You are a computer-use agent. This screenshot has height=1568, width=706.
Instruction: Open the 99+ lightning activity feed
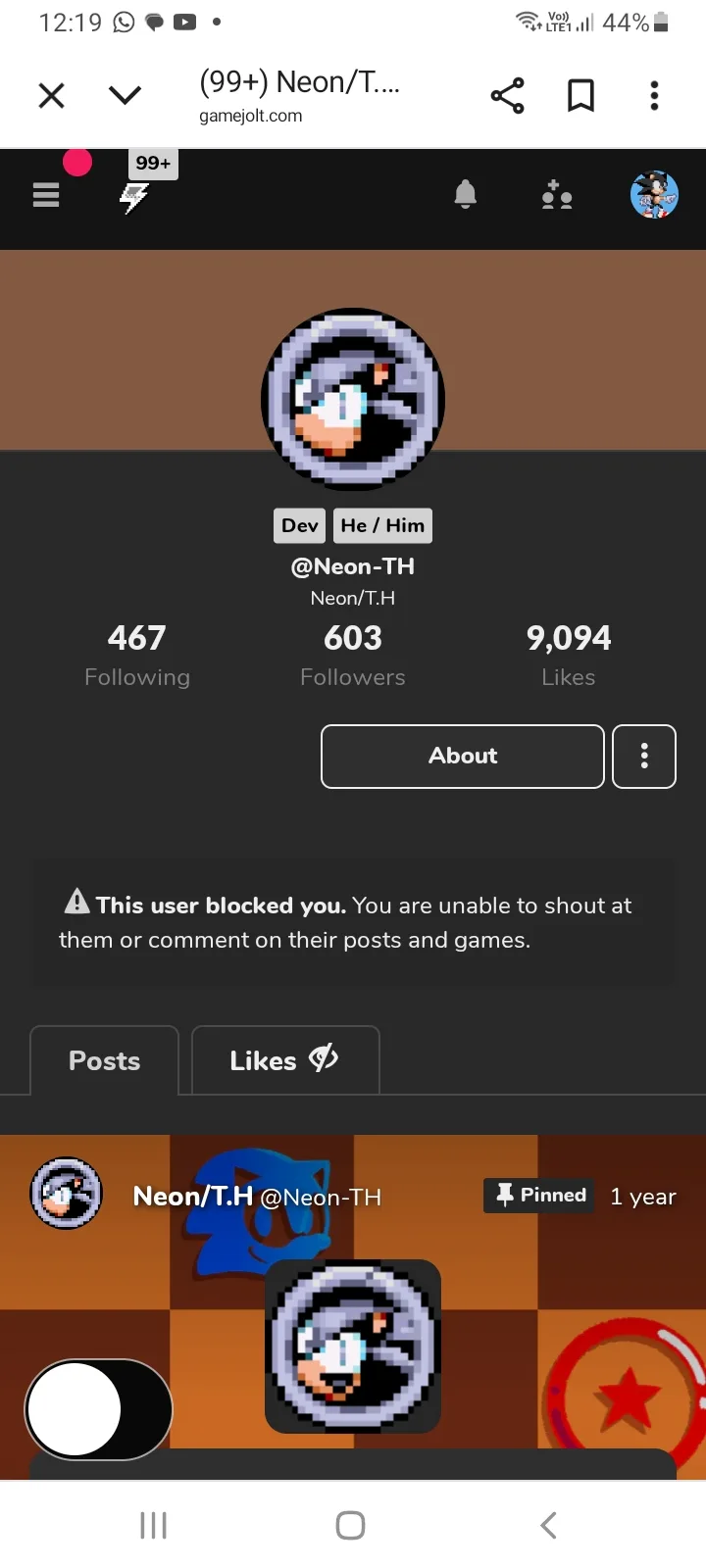click(134, 197)
